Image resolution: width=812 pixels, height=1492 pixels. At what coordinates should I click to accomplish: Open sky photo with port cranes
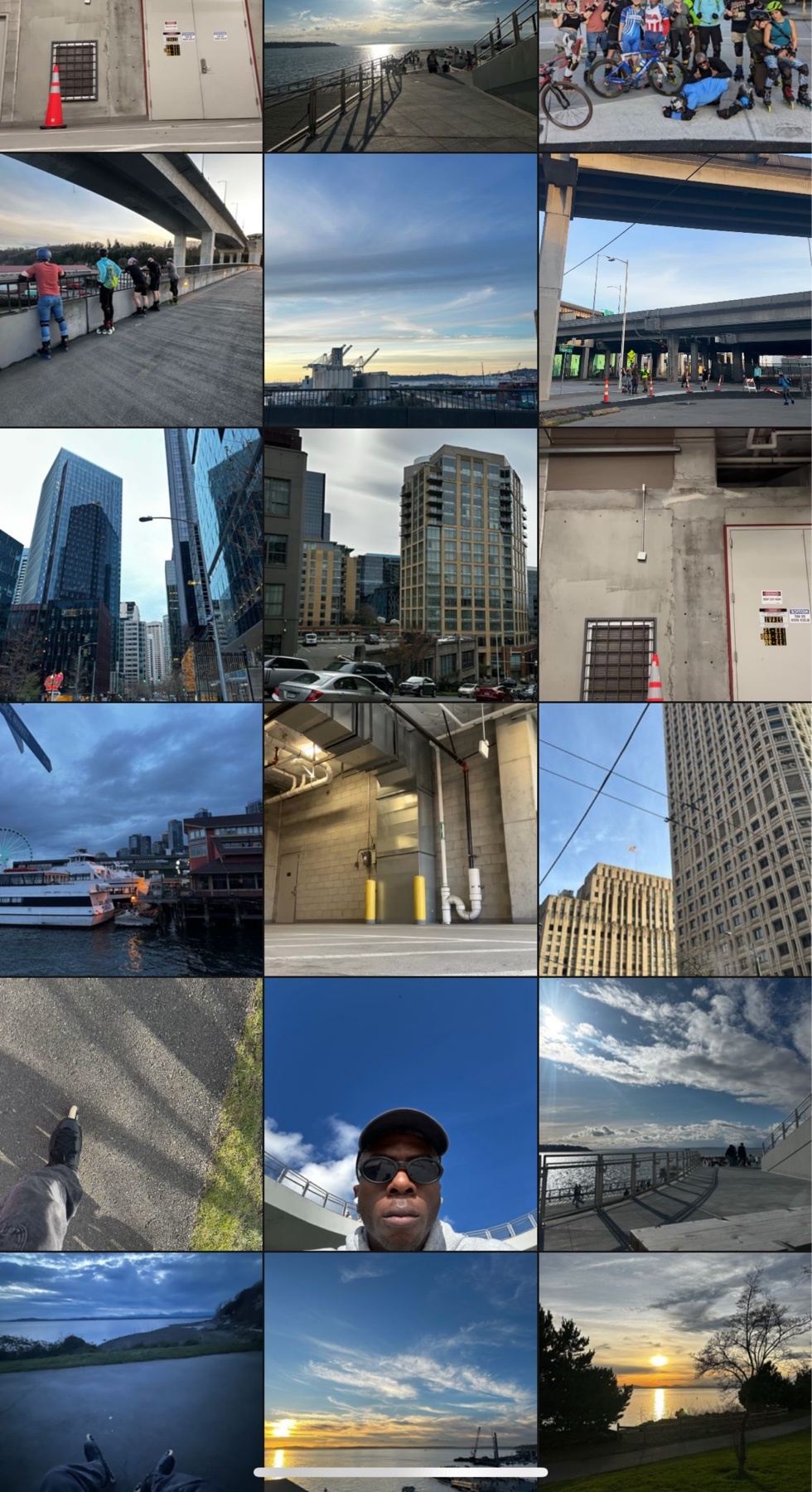[400, 289]
